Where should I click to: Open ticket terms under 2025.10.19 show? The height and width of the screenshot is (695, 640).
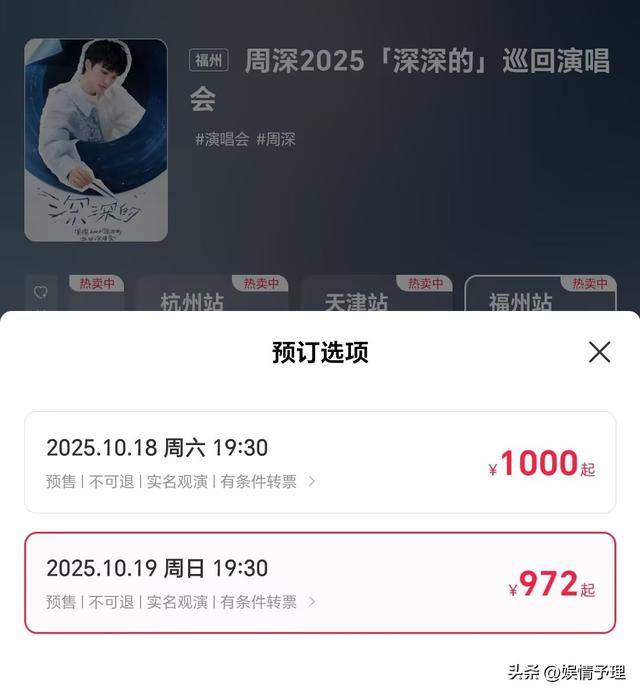[182, 602]
